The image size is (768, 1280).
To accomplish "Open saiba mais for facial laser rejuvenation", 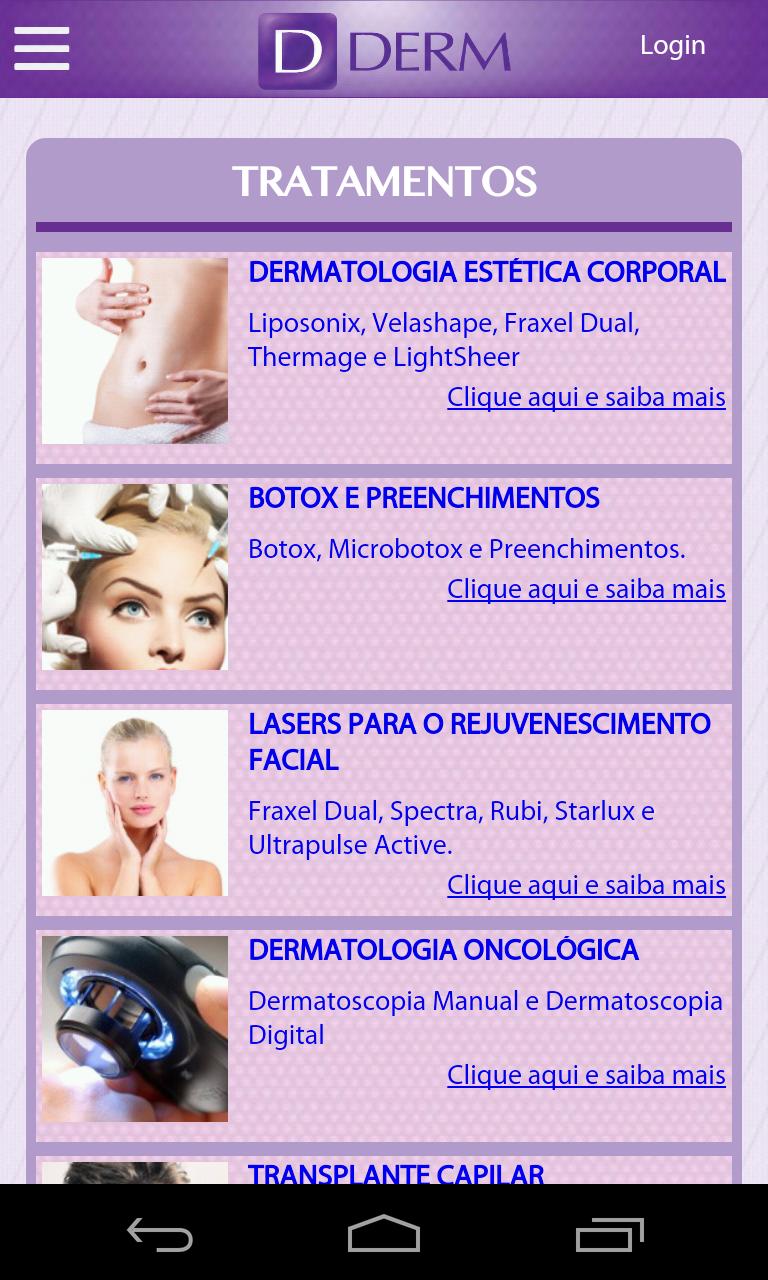I will tap(586, 885).
